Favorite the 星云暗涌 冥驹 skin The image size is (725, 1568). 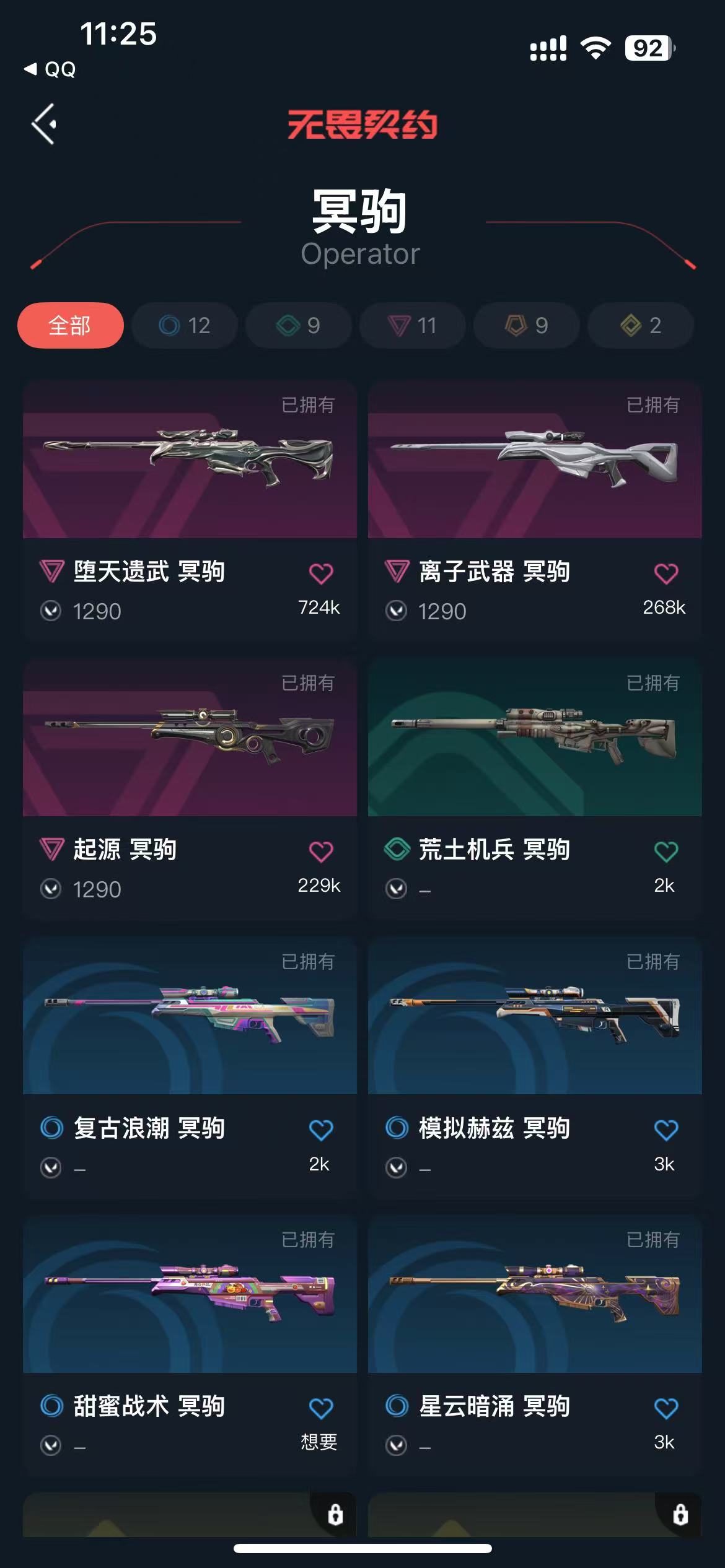[x=666, y=1408]
